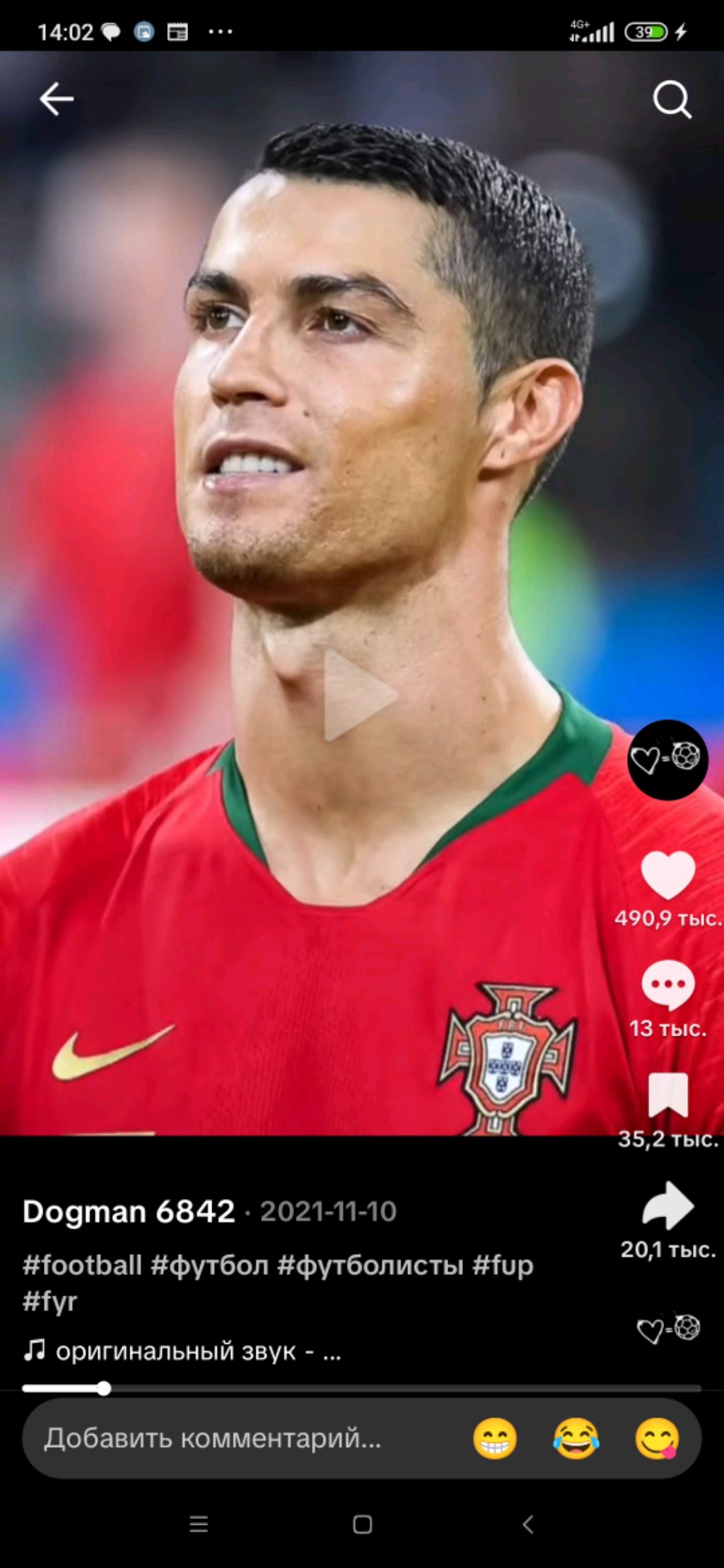Image resolution: width=724 pixels, height=1568 pixels.
Task: Share this video via the arrow
Action: pyautogui.click(x=667, y=1206)
